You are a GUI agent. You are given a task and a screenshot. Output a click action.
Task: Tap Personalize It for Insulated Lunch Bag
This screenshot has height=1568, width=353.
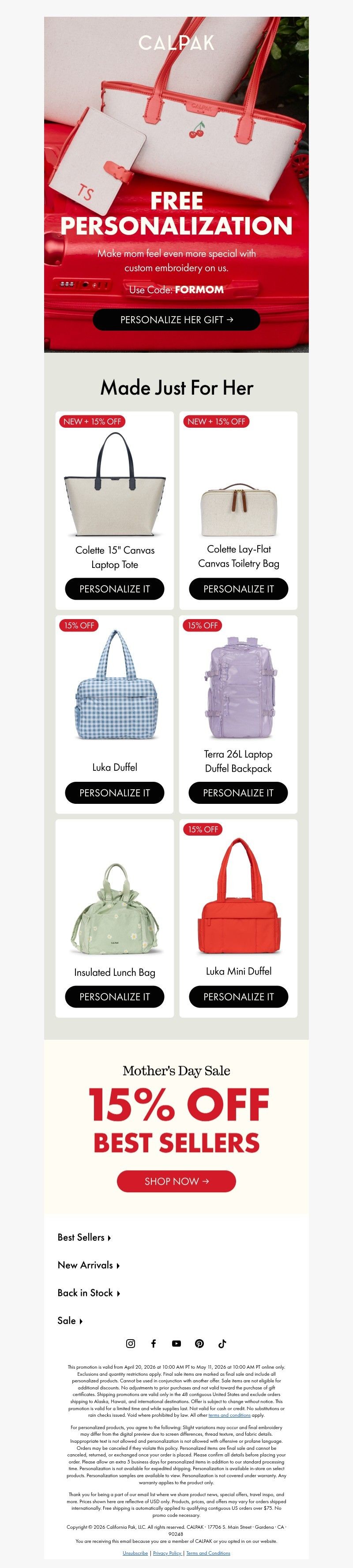(114, 997)
